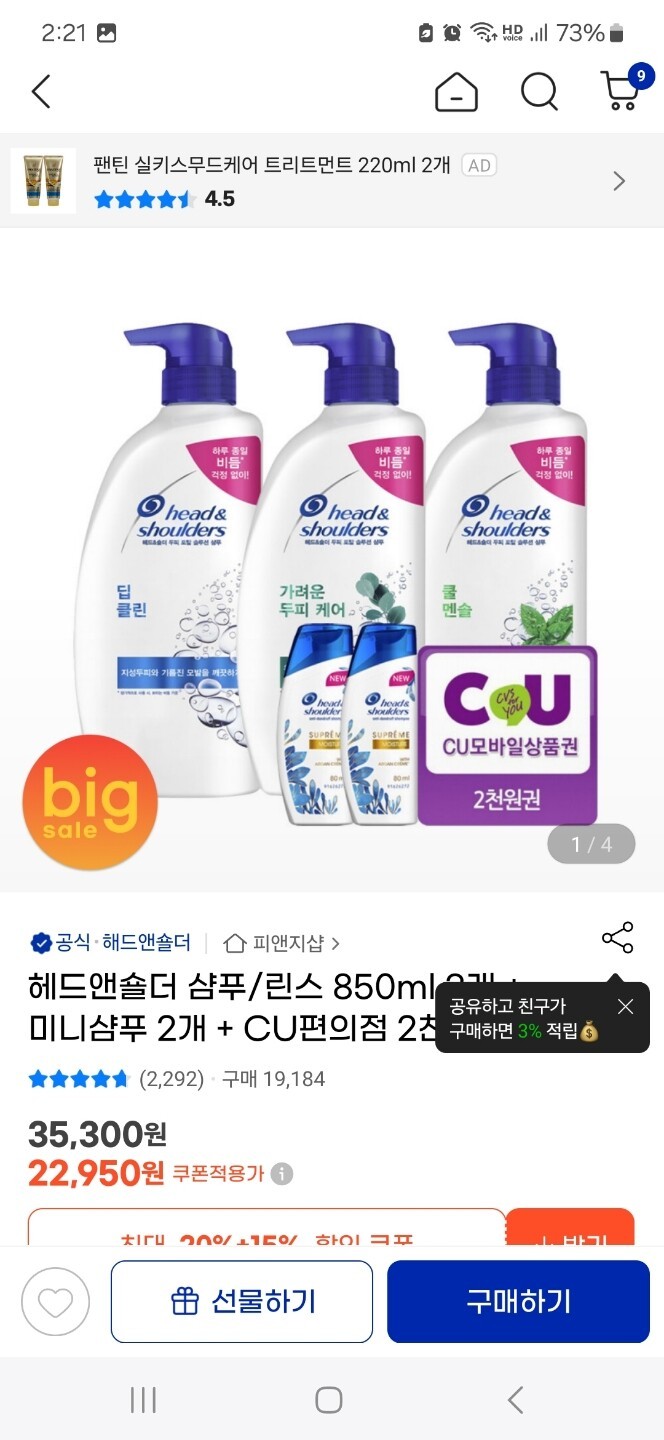Image resolution: width=664 pixels, height=1440 pixels.
Task: Add this product to wishlist with heart
Action: (56, 1302)
